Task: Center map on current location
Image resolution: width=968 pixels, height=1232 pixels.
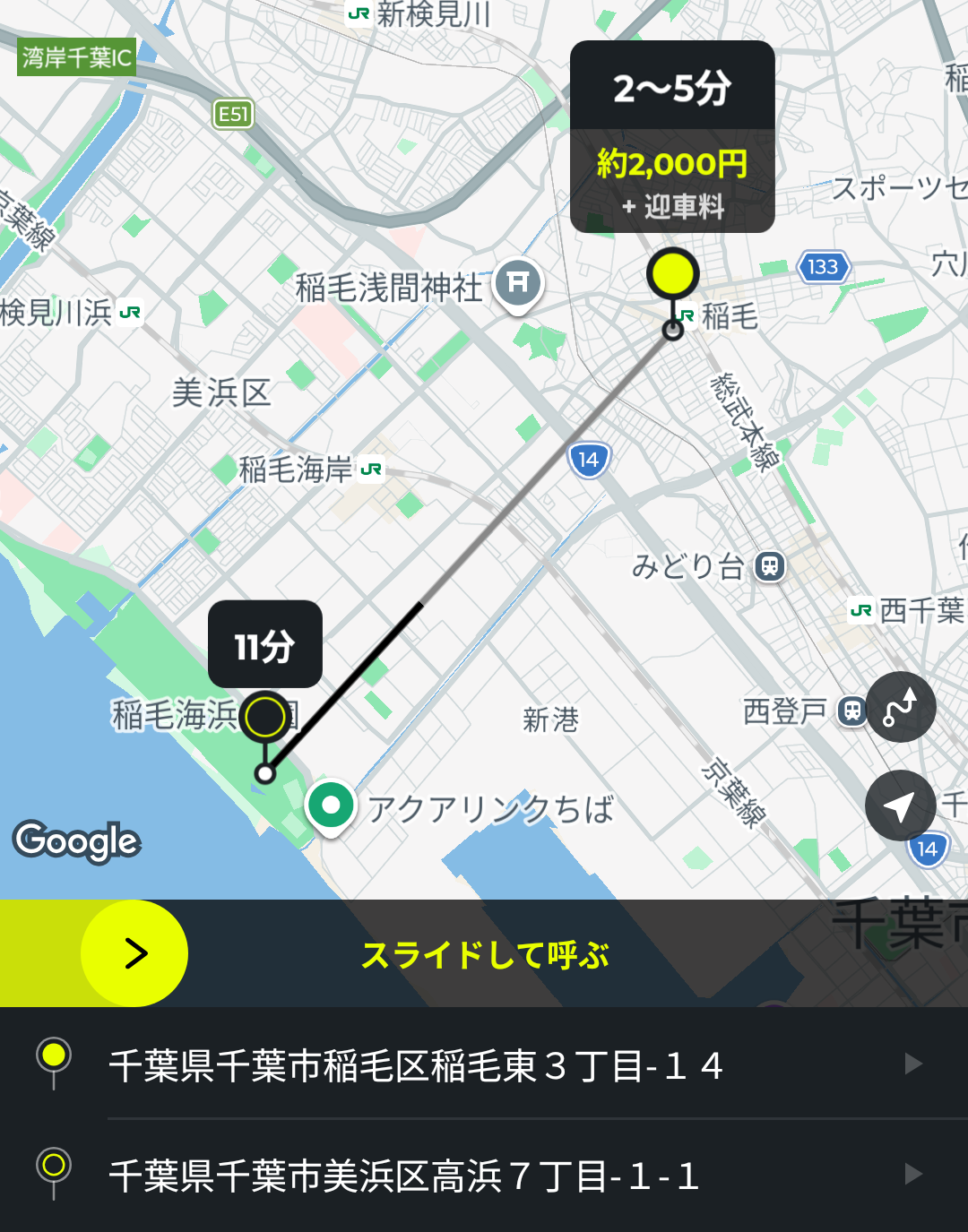Action: [x=901, y=806]
